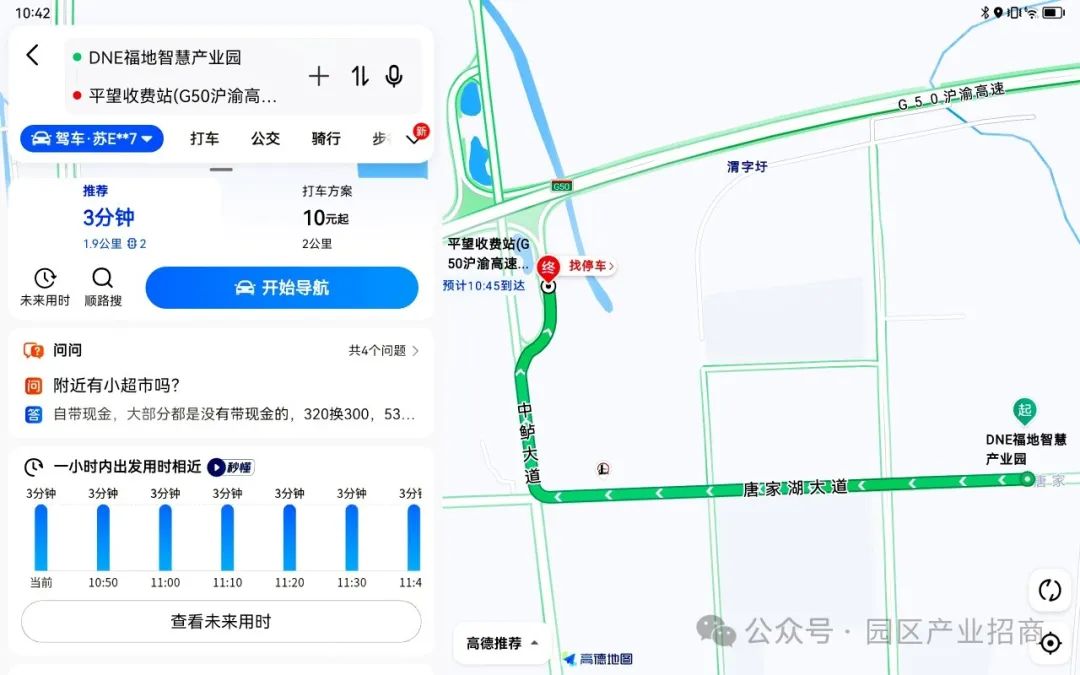Viewport: 1080px width, 675px height.
Task: Activate voice input with the microphone
Action: point(395,76)
